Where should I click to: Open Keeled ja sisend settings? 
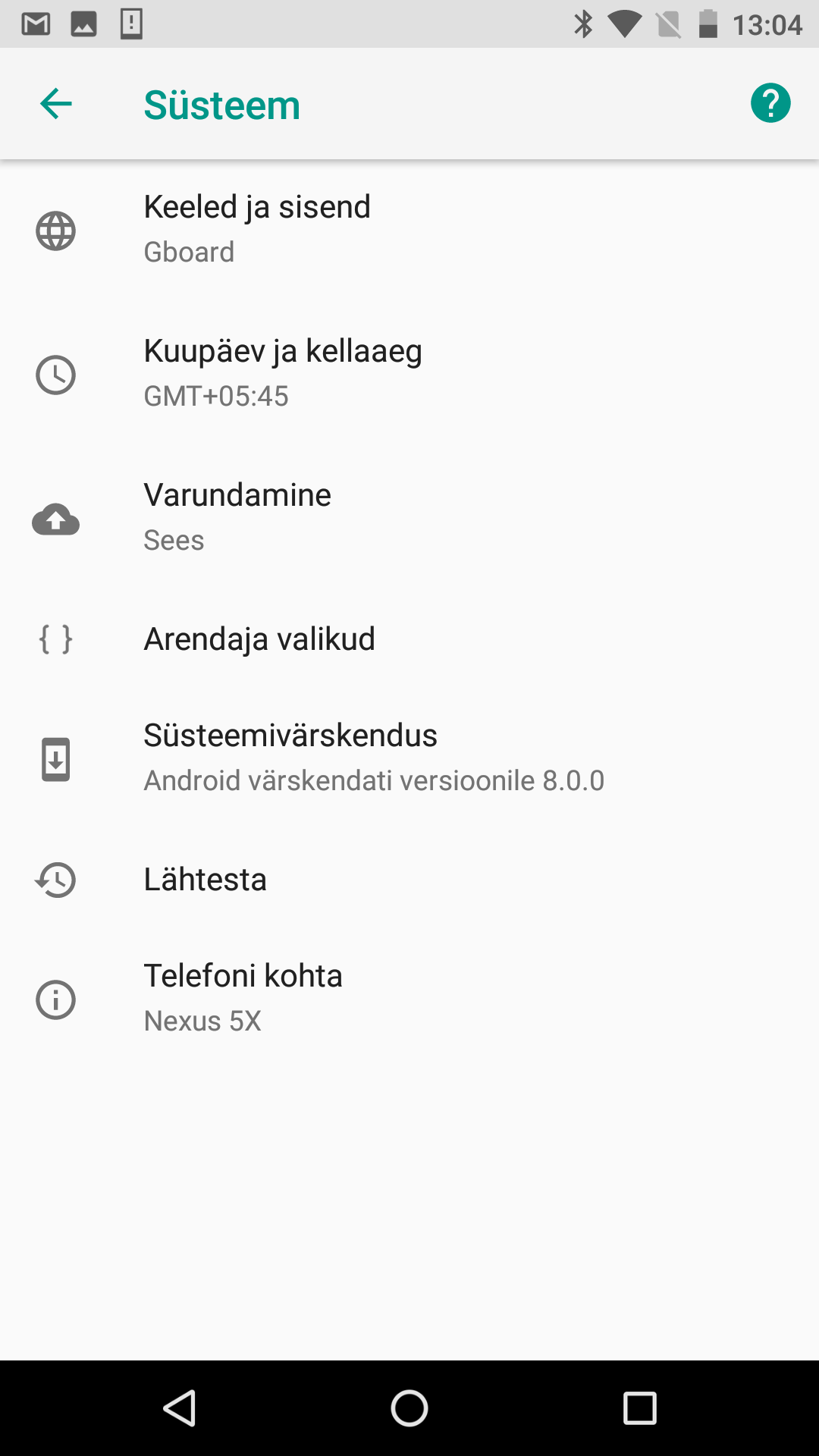click(x=409, y=230)
